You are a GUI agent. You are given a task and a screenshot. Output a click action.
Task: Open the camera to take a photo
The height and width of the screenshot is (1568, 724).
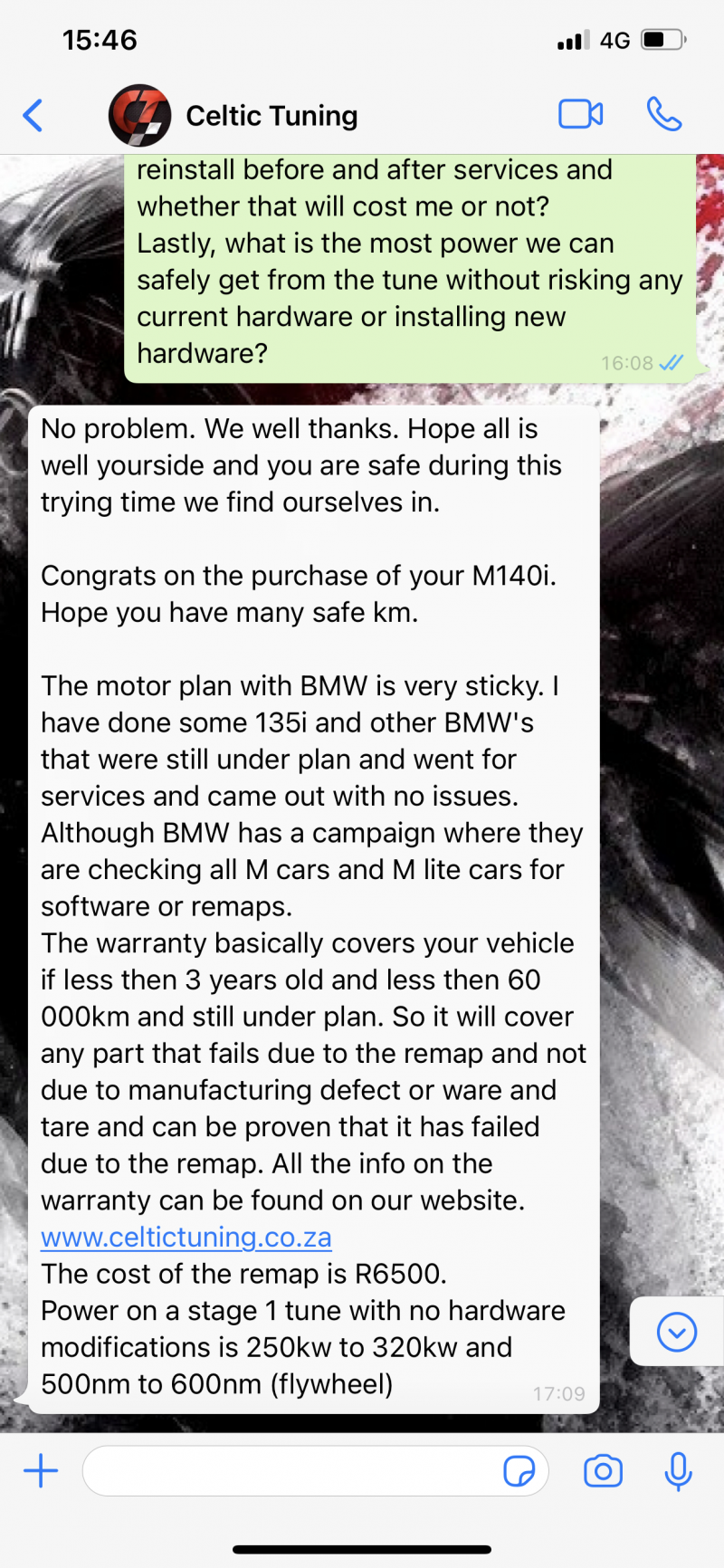(x=603, y=1471)
